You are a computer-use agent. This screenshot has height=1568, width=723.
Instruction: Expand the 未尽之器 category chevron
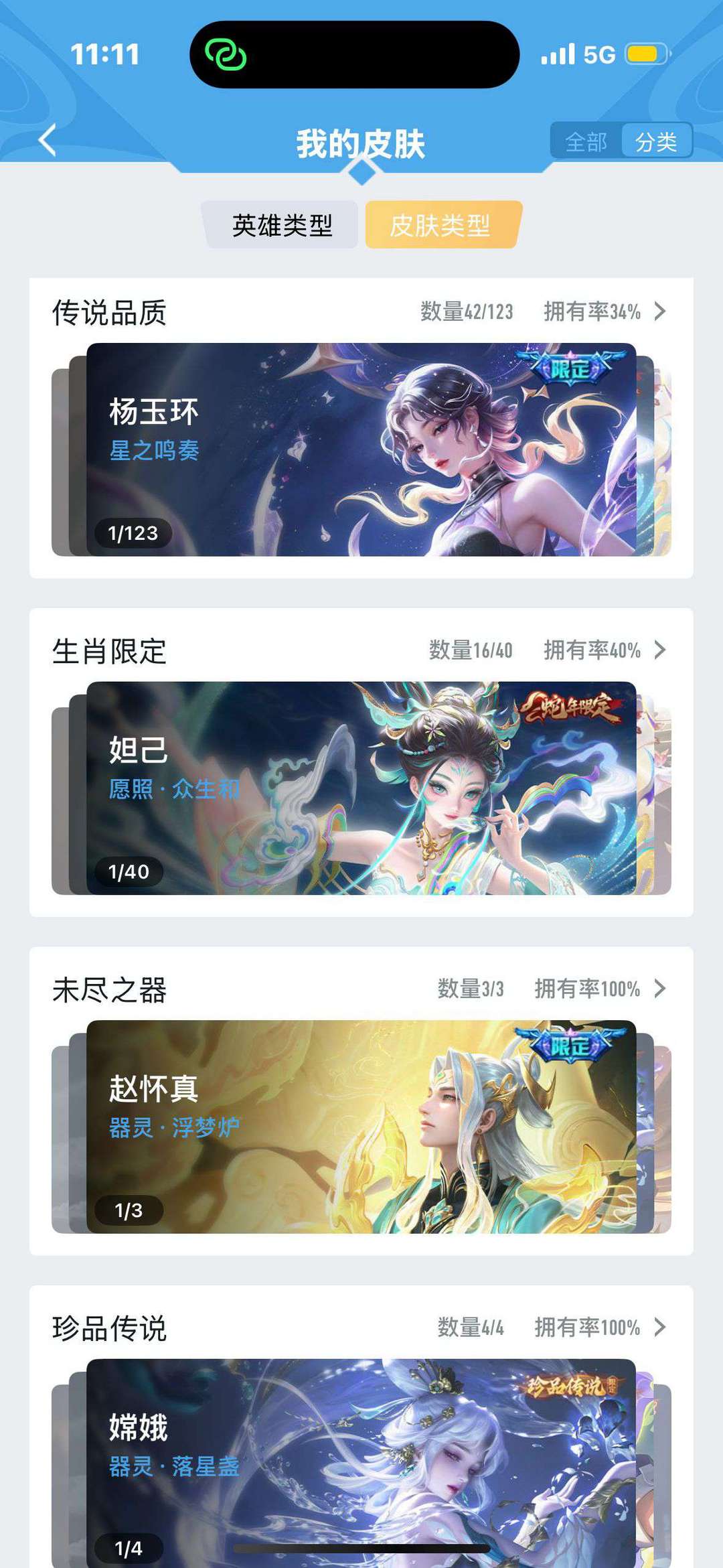(660, 989)
